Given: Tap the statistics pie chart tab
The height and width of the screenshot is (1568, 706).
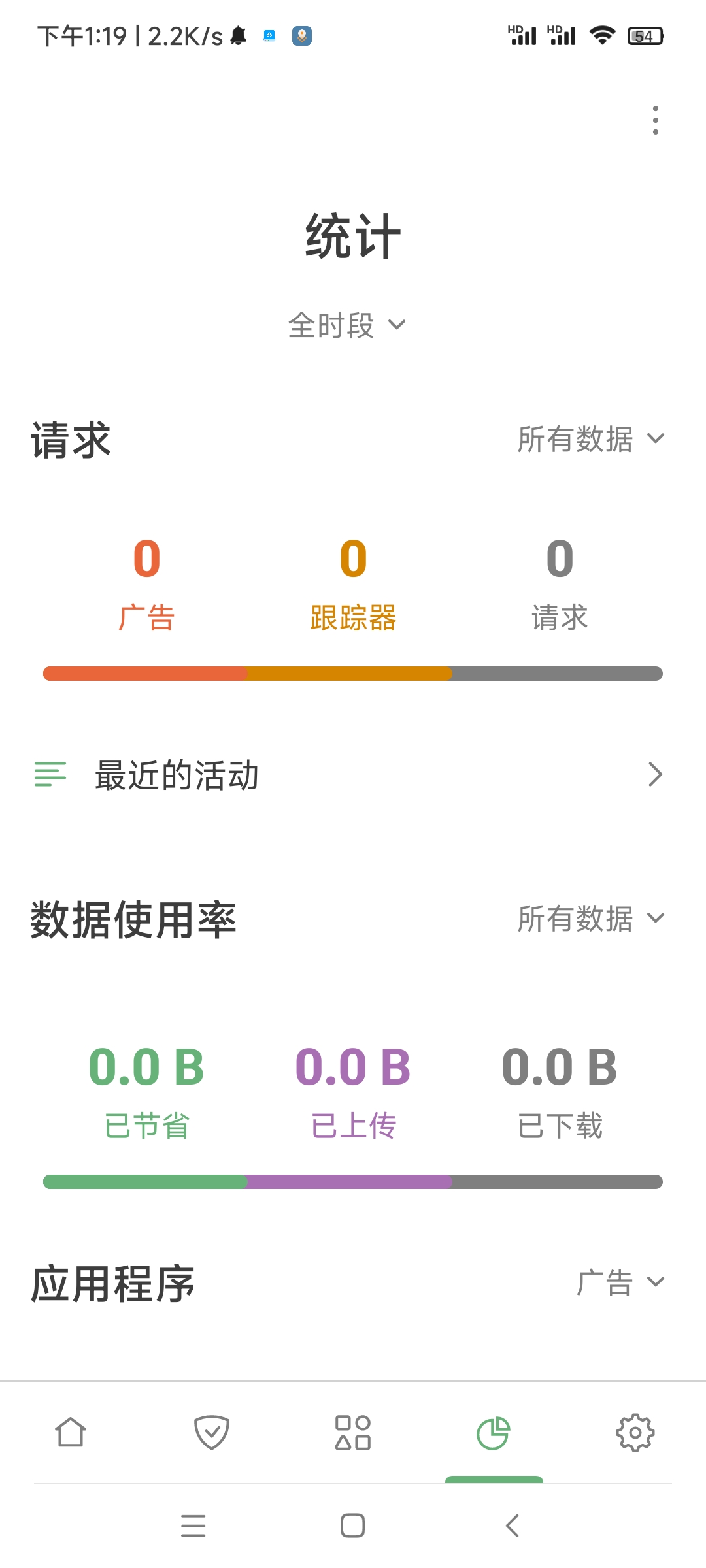Looking at the screenshot, I should pos(494,1433).
